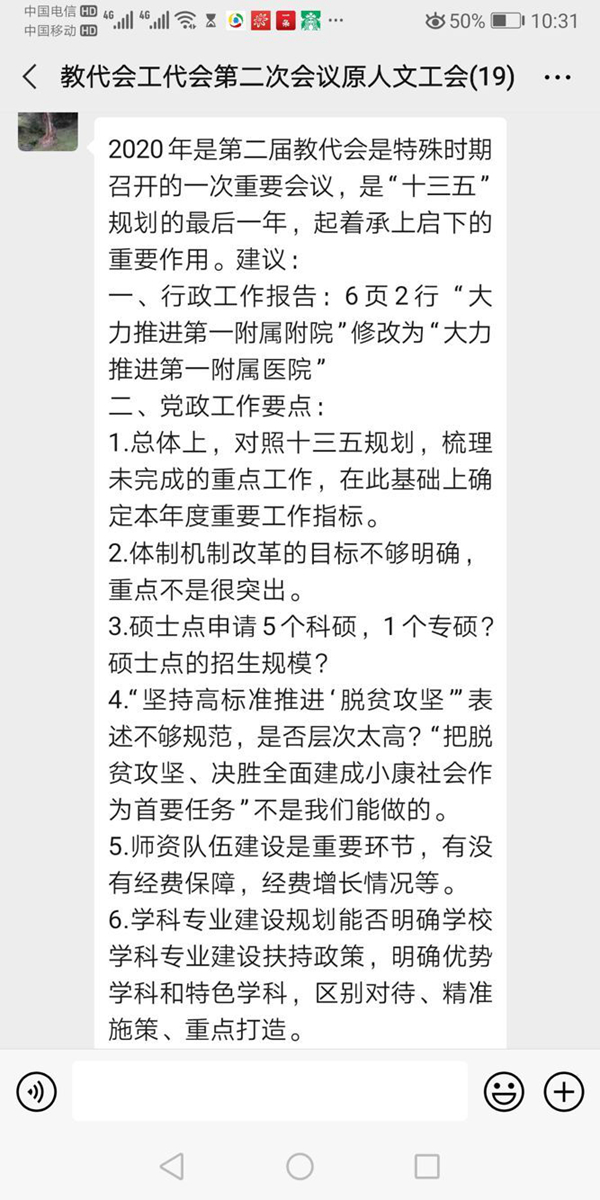Image resolution: width=600 pixels, height=1200 pixels.
Task: Switch to voice message input
Action: click(x=37, y=1090)
